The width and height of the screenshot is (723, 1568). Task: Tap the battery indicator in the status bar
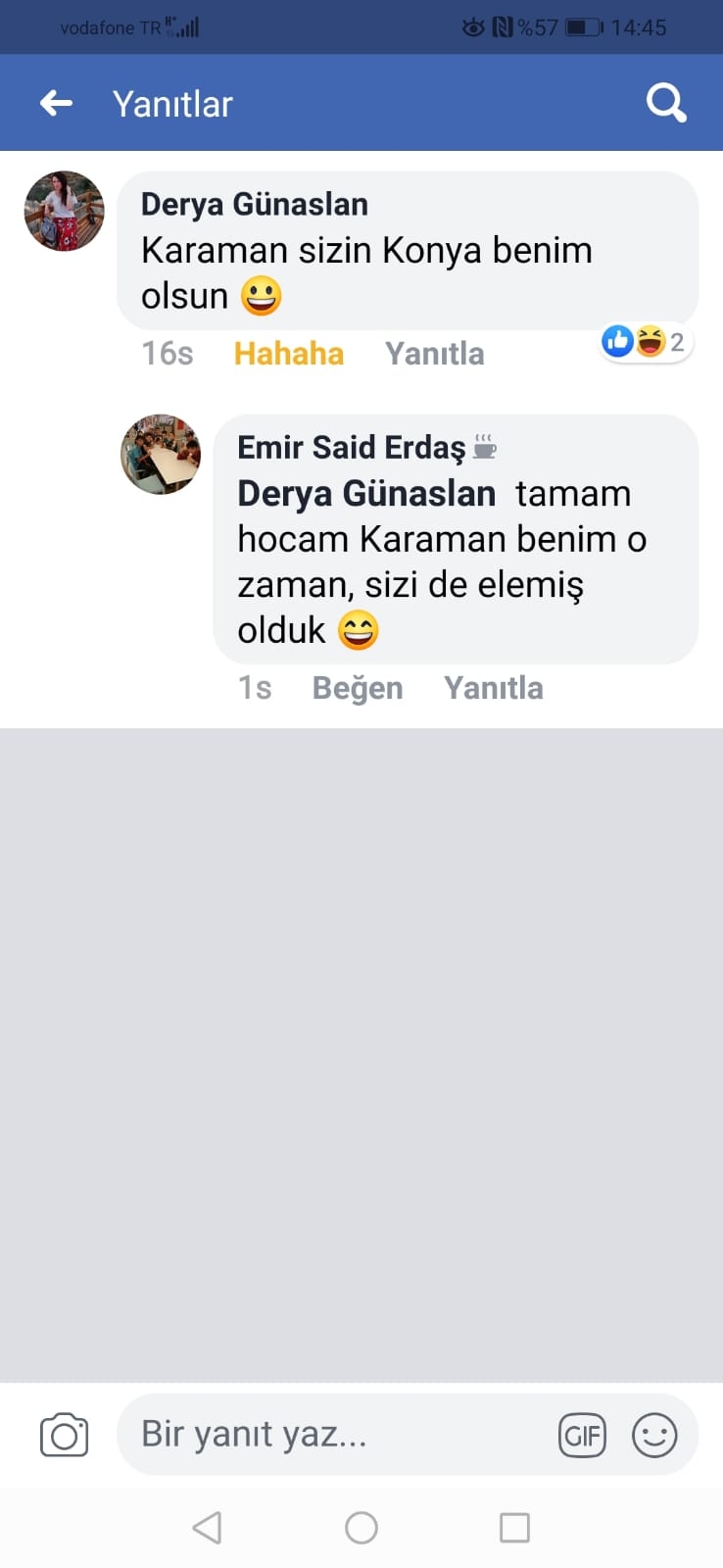click(580, 26)
